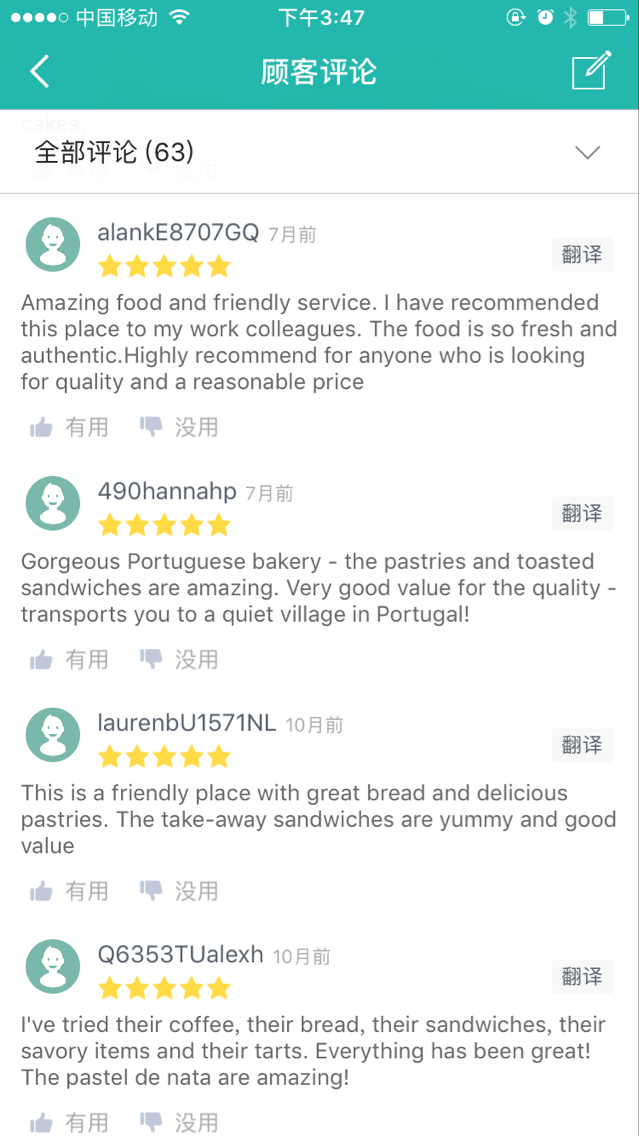
Task: View Q6353TUalexh's profile avatar
Action: (53, 966)
